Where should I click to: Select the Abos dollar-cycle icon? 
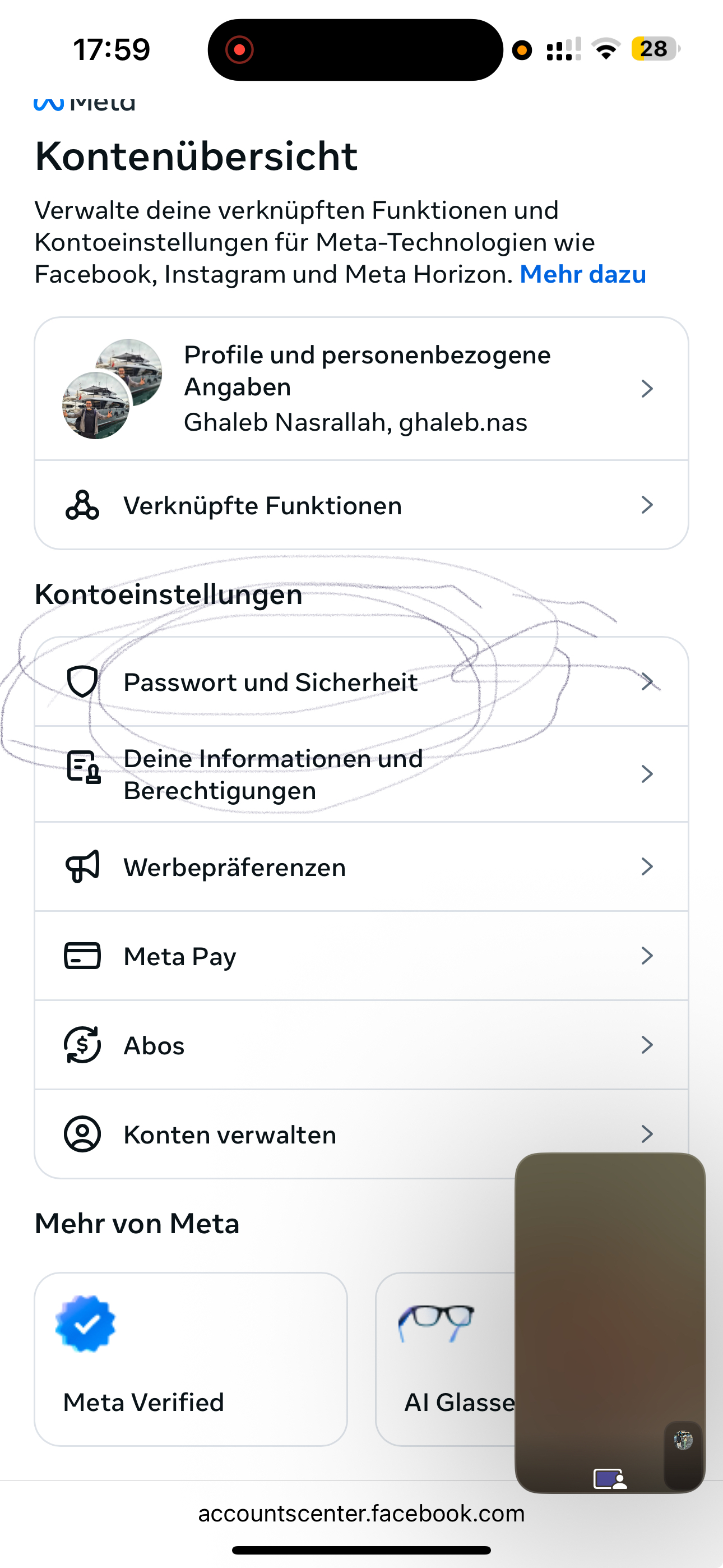[x=83, y=1045]
